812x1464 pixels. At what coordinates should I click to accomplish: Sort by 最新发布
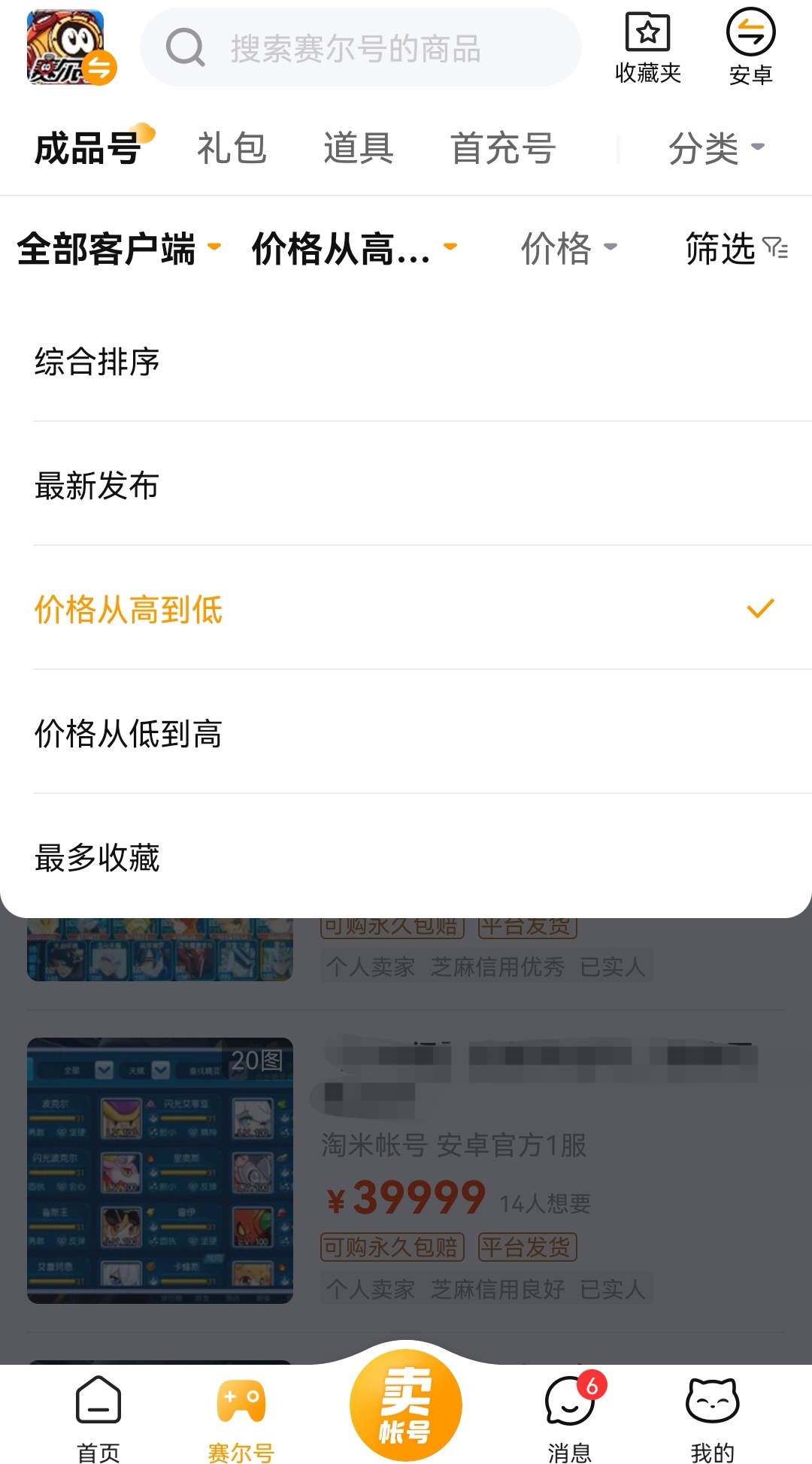(x=98, y=486)
